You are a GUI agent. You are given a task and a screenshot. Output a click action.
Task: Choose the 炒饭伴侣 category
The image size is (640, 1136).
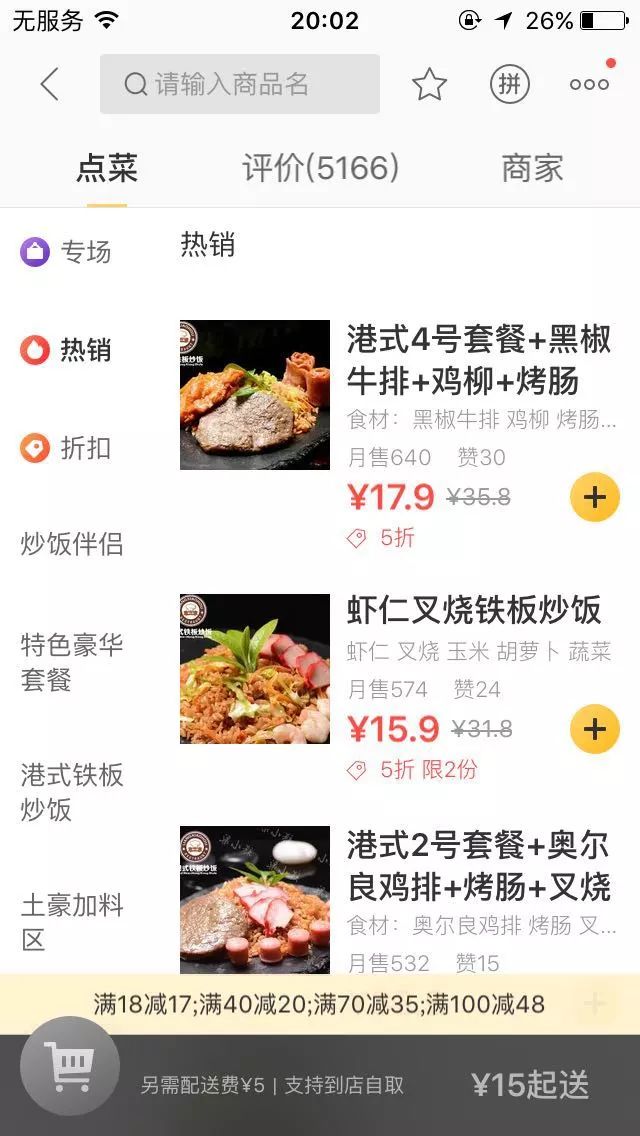(72, 544)
